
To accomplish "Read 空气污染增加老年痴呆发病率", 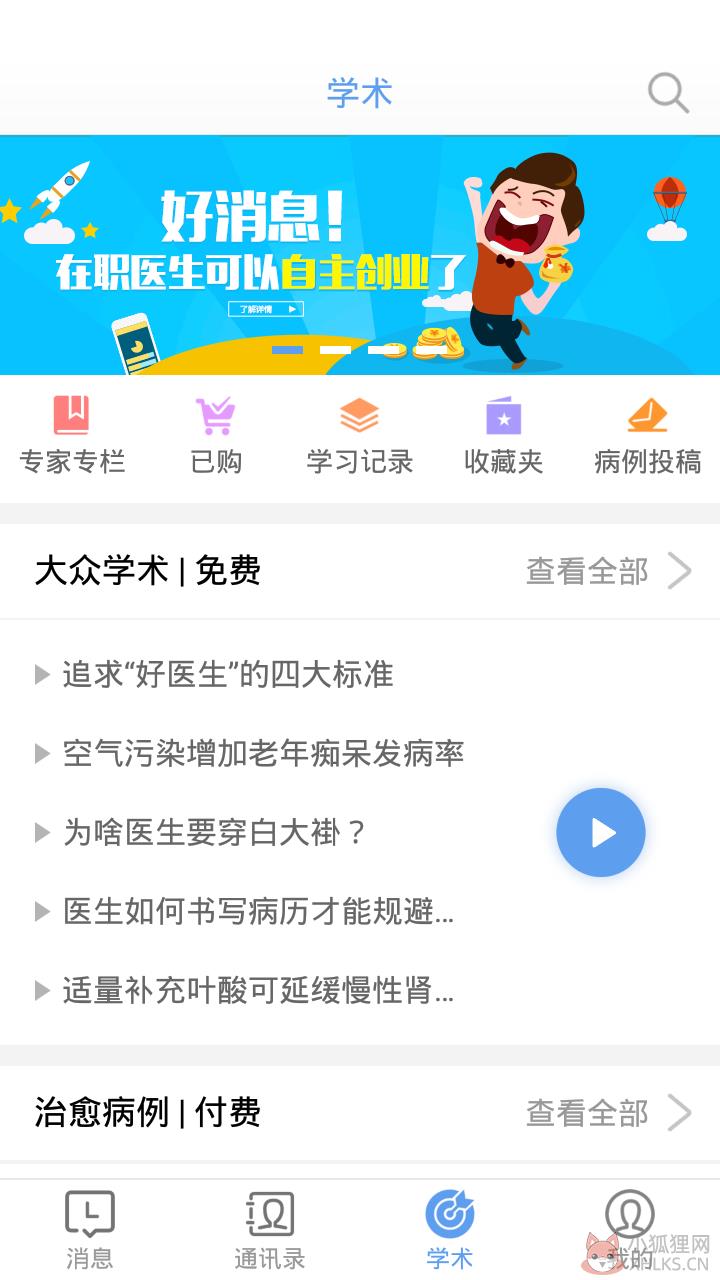I will click(264, 753).
